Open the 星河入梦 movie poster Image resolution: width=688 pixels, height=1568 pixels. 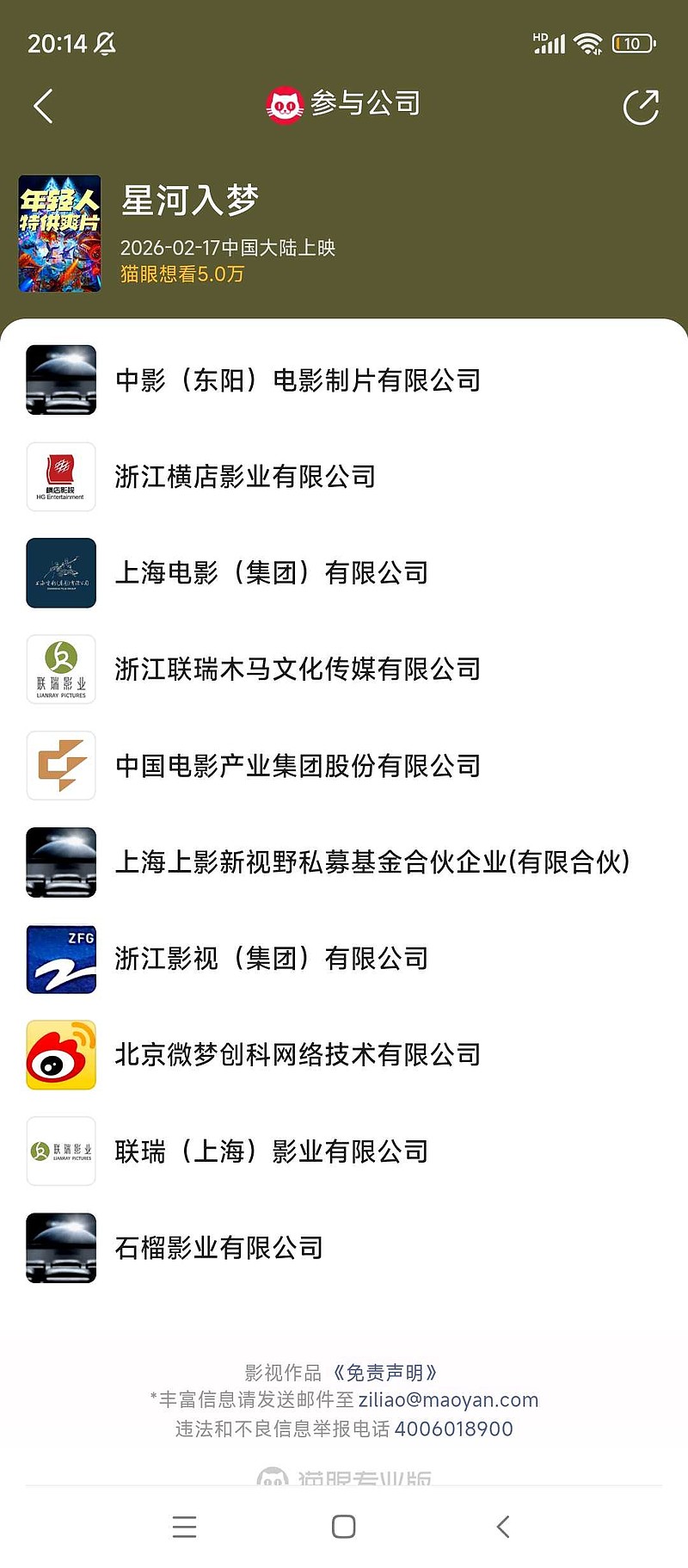pos(60,233)
